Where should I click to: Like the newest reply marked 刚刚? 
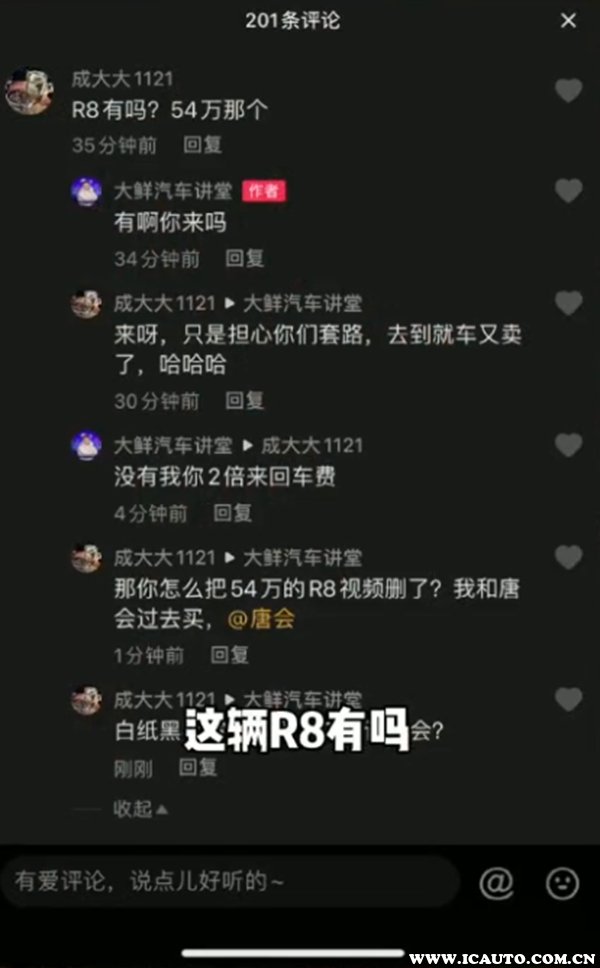569,700
